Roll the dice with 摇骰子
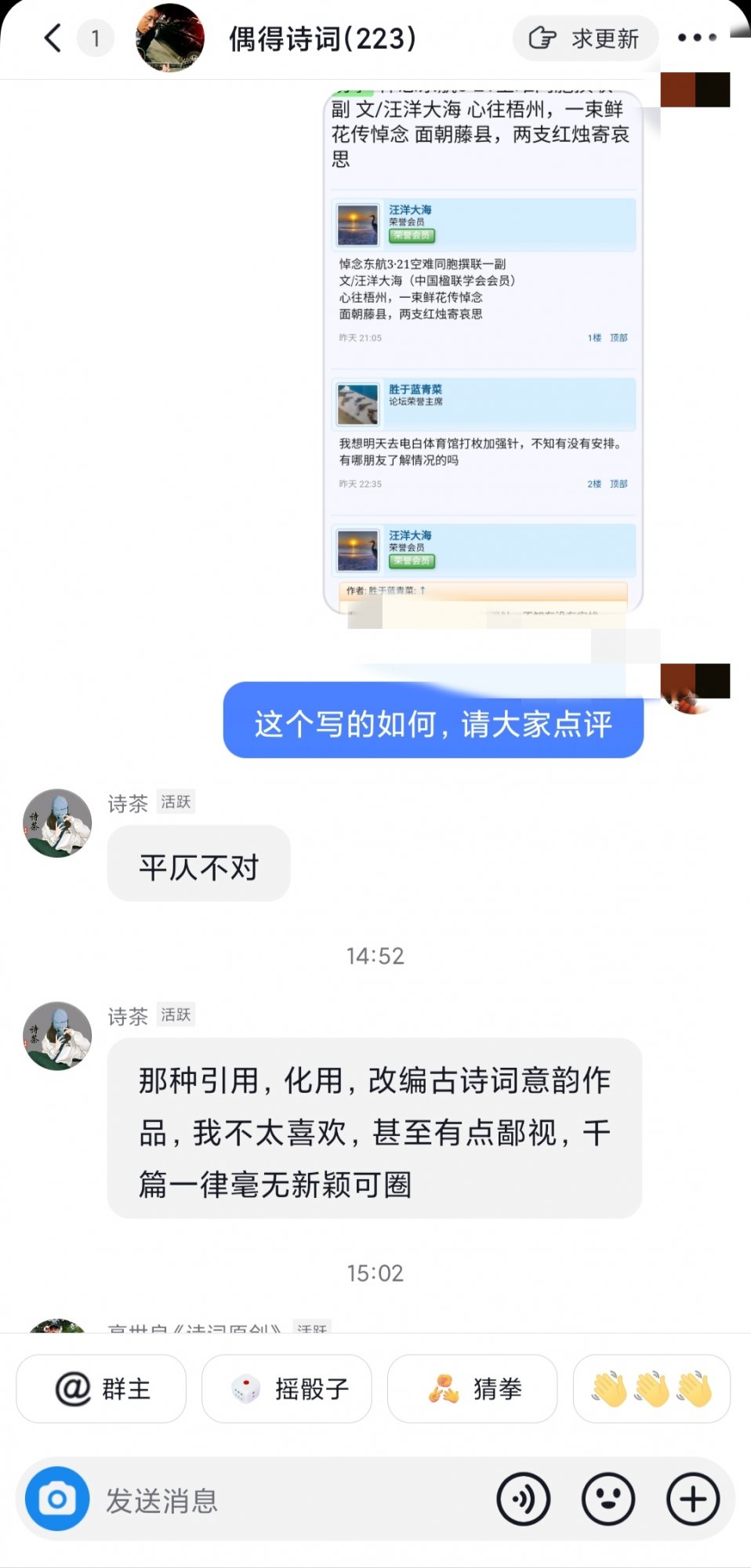 (287, 1388)
